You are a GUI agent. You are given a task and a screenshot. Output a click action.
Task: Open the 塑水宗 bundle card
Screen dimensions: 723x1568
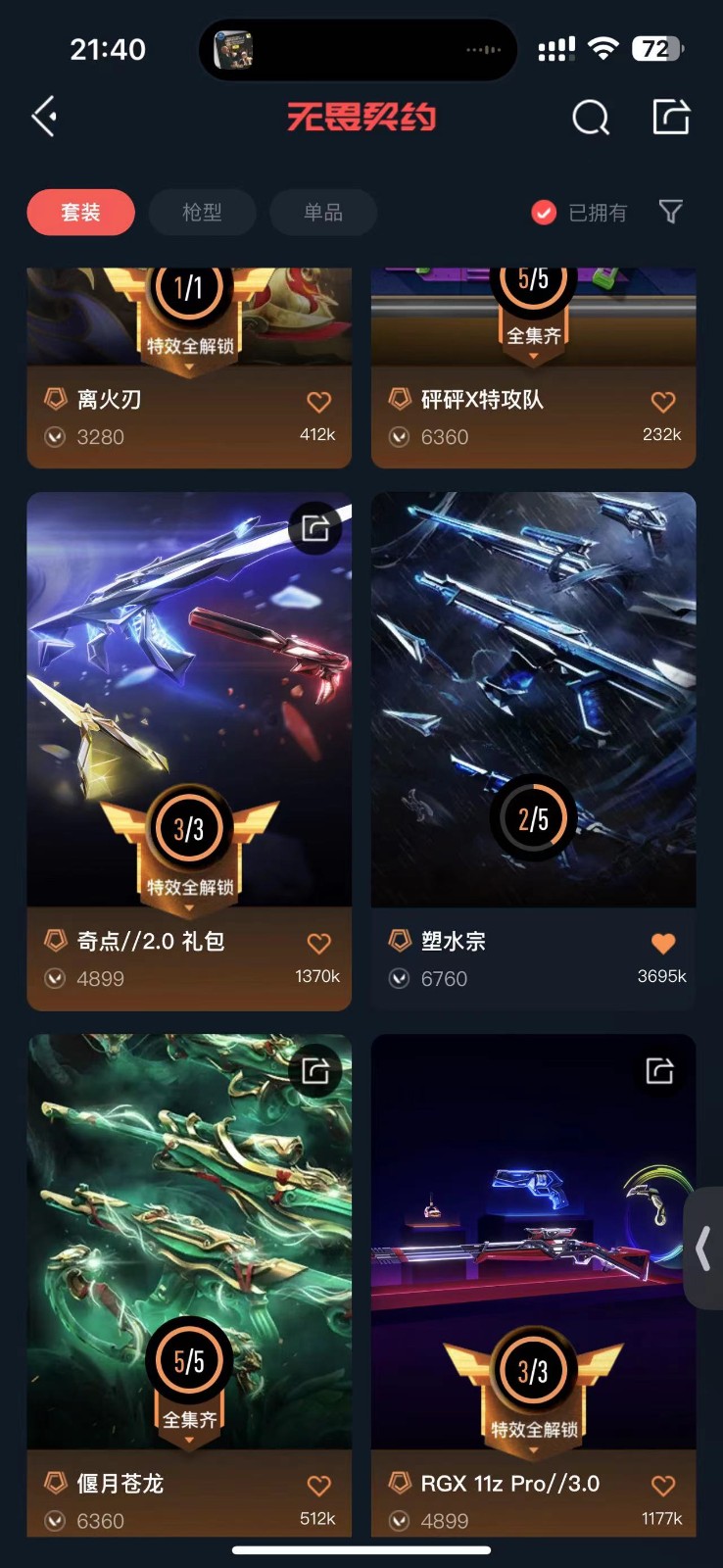(533, 706)
